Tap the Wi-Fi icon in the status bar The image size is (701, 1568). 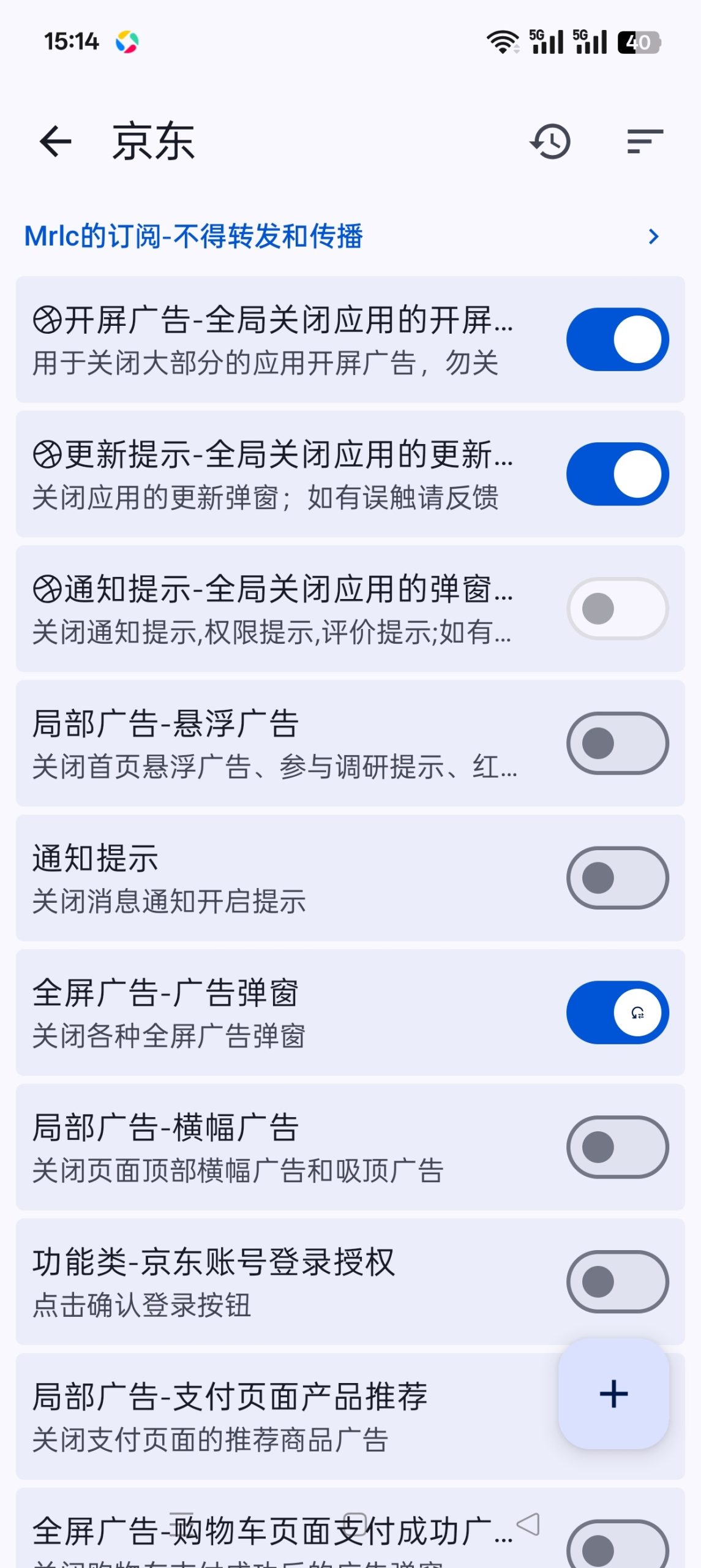[501, 40]
